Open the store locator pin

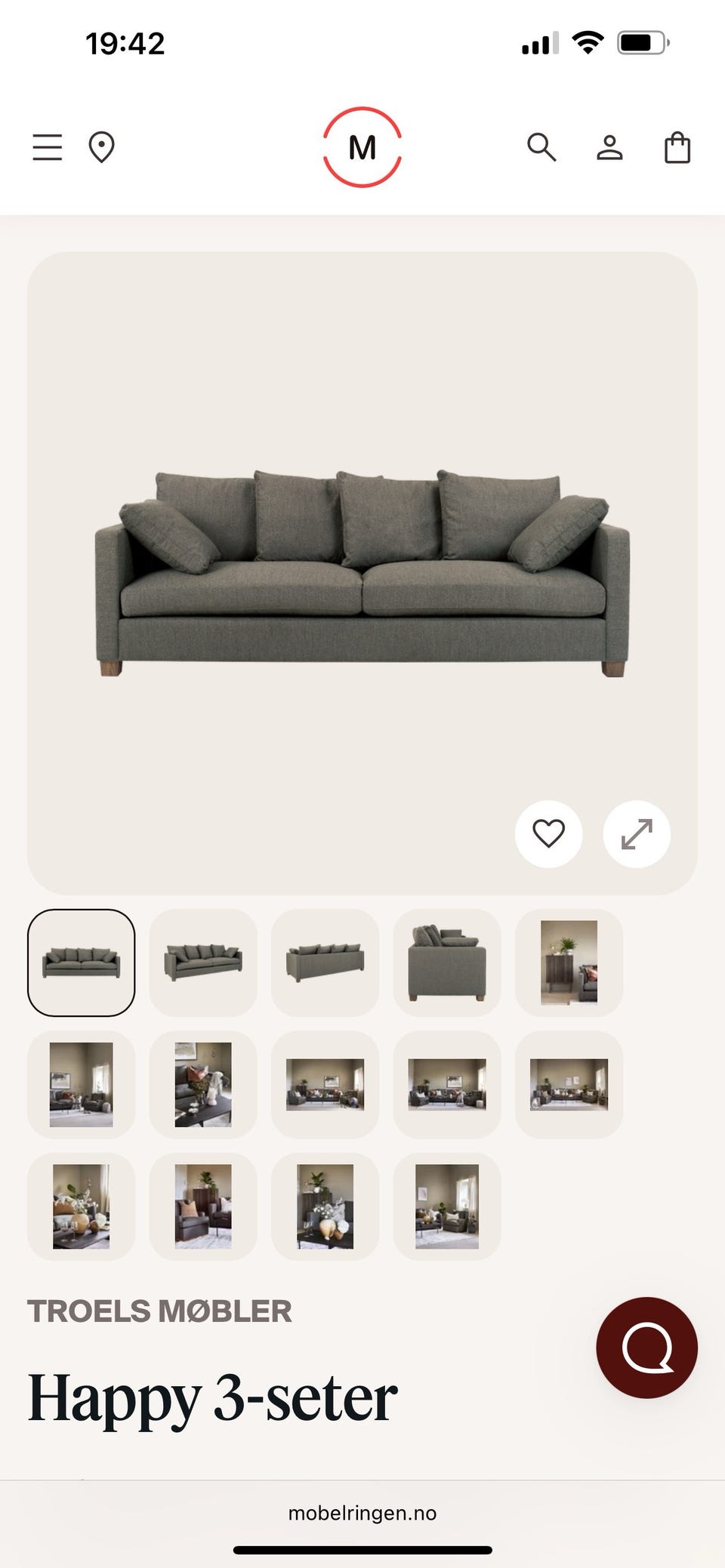[101, 147]
